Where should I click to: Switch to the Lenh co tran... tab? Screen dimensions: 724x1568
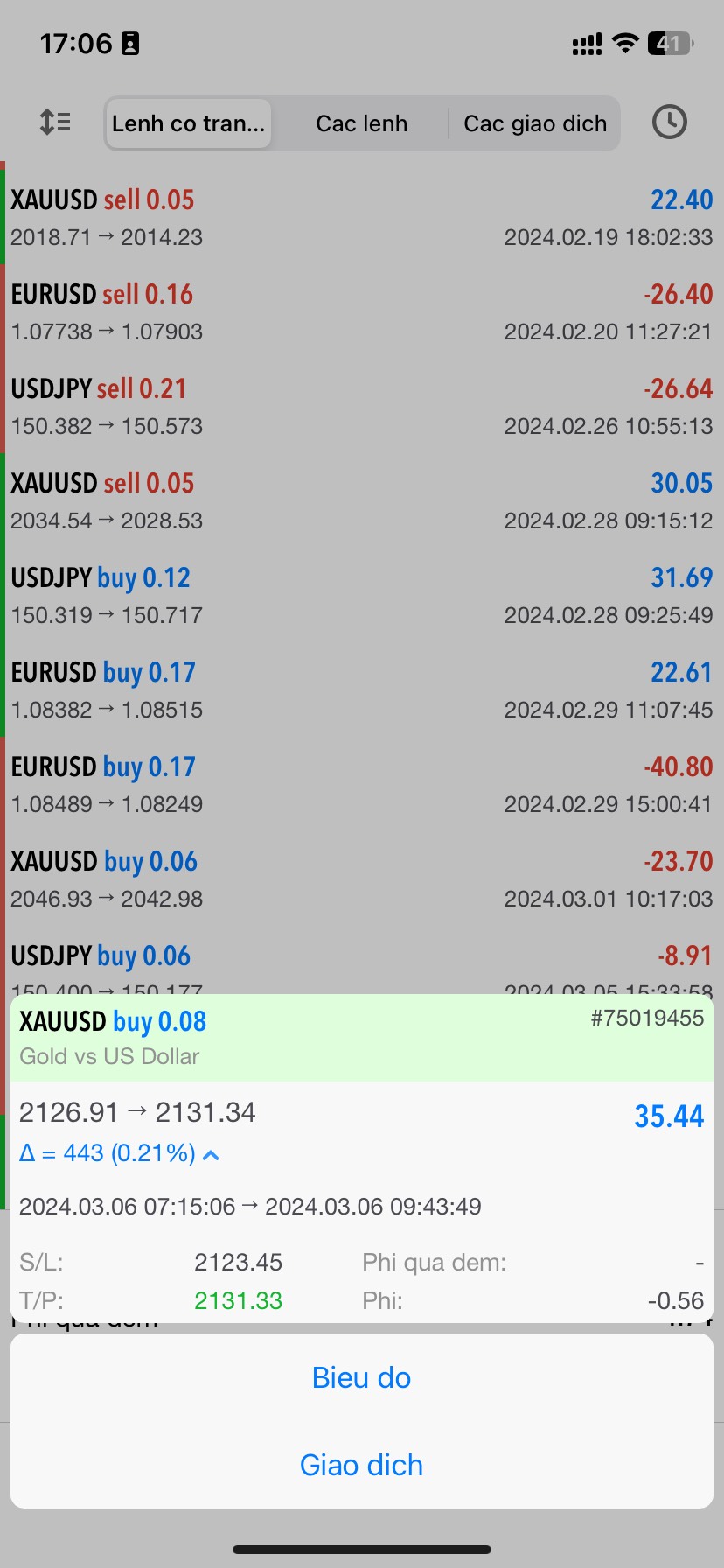(x=188, y=123)
